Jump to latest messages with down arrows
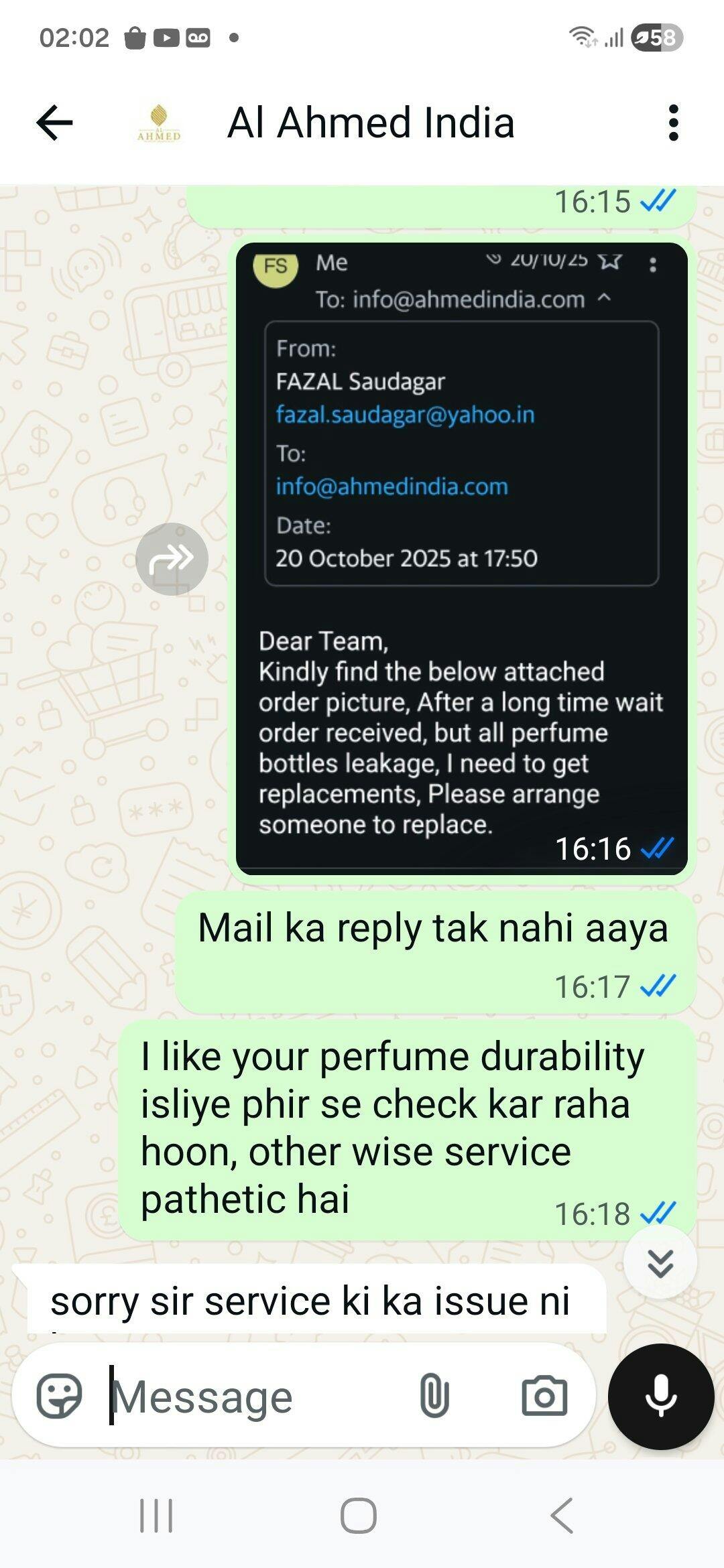 [660, 1262]
